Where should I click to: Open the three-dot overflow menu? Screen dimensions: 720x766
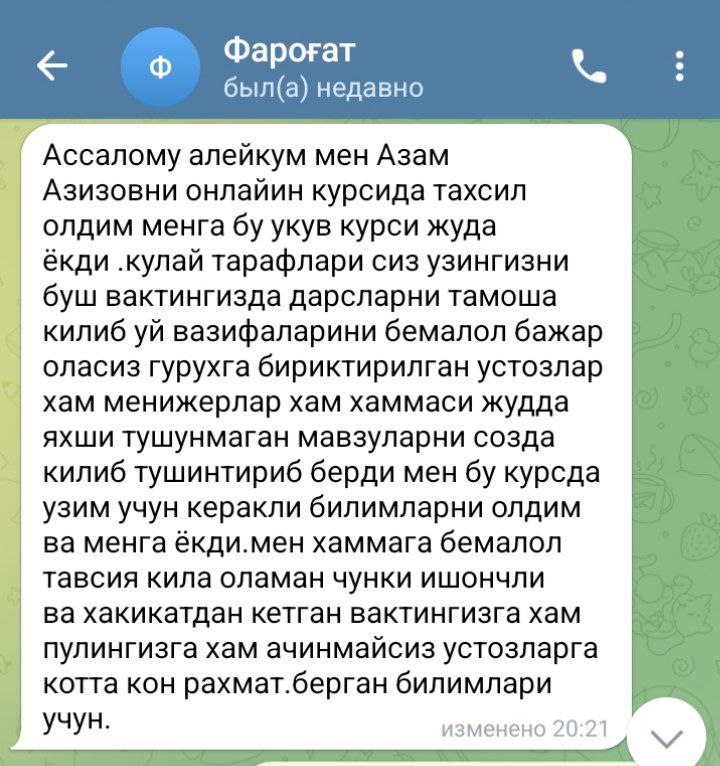(679, 67)
